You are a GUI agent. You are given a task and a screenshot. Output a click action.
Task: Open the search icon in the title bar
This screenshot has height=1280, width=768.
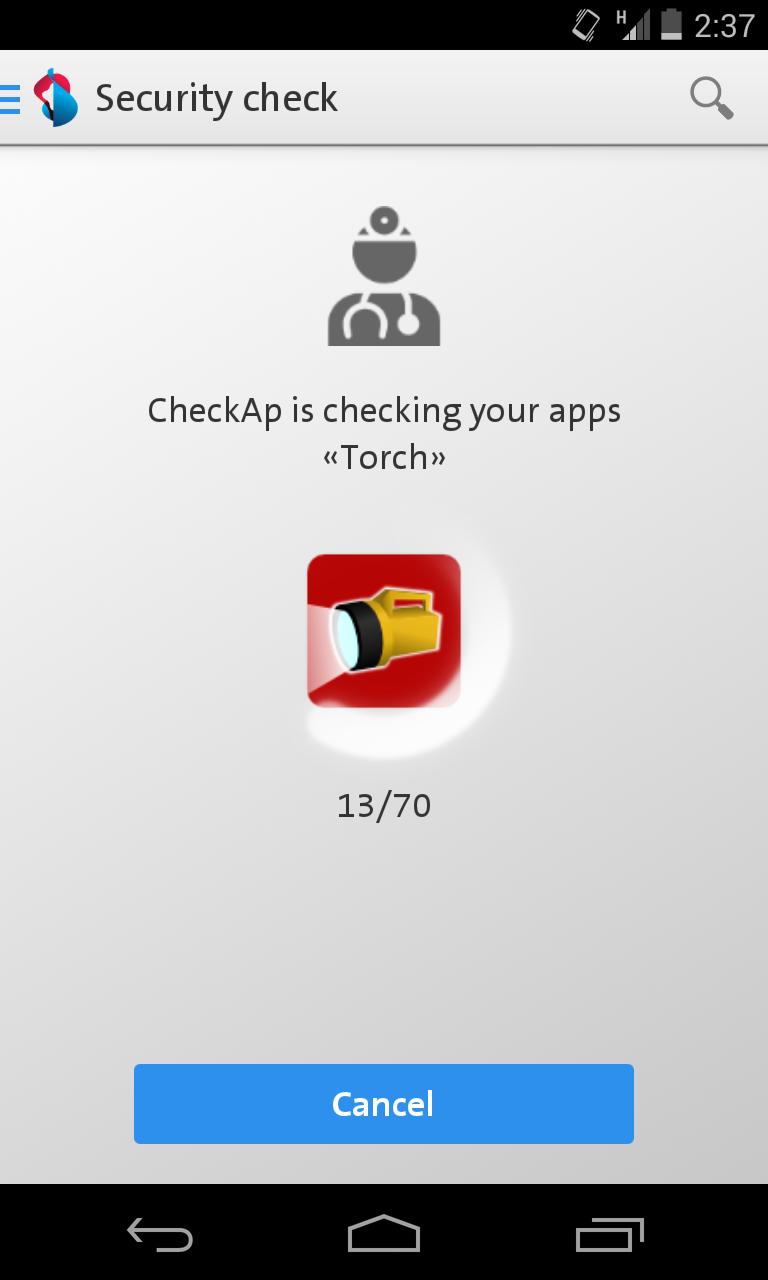[x=711, y=97]
